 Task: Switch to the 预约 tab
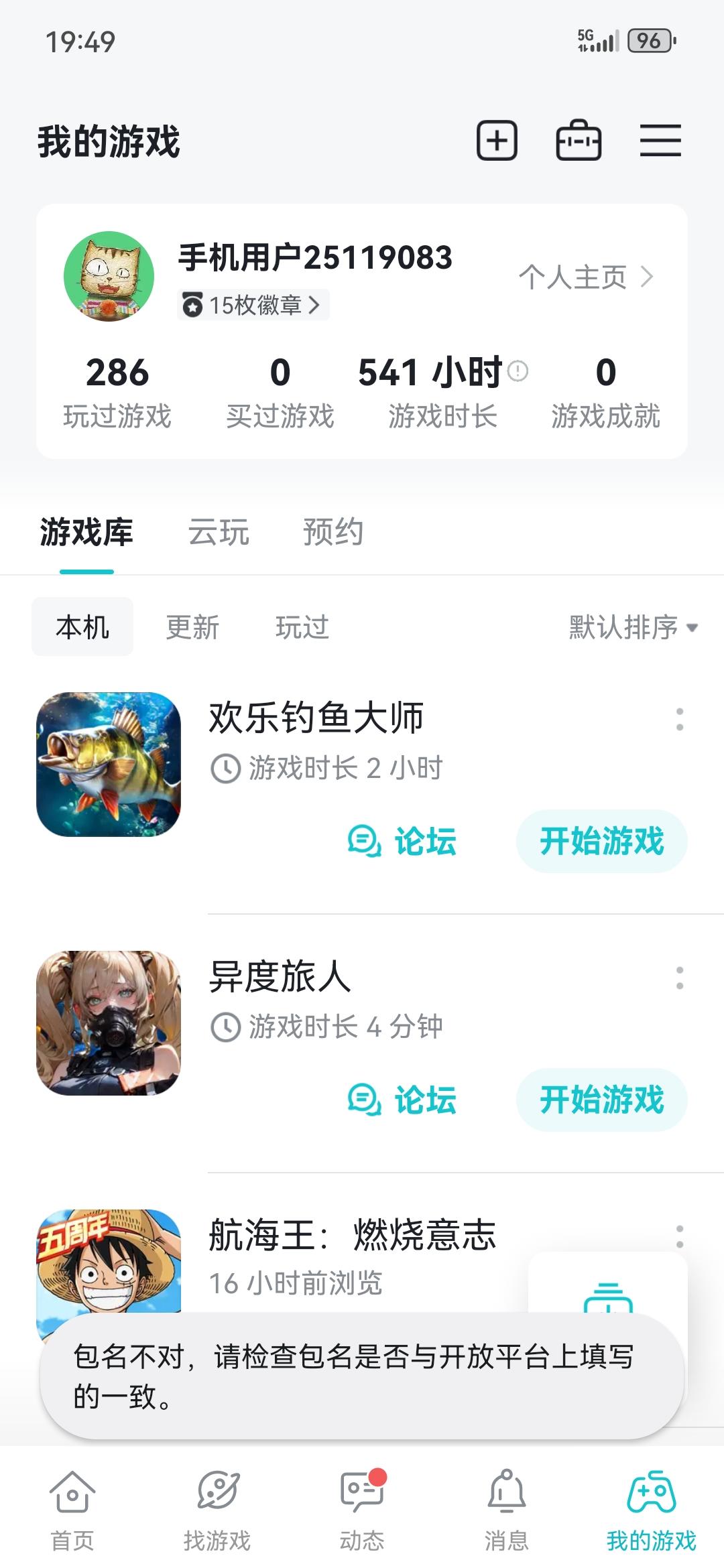tap(333, 533)
